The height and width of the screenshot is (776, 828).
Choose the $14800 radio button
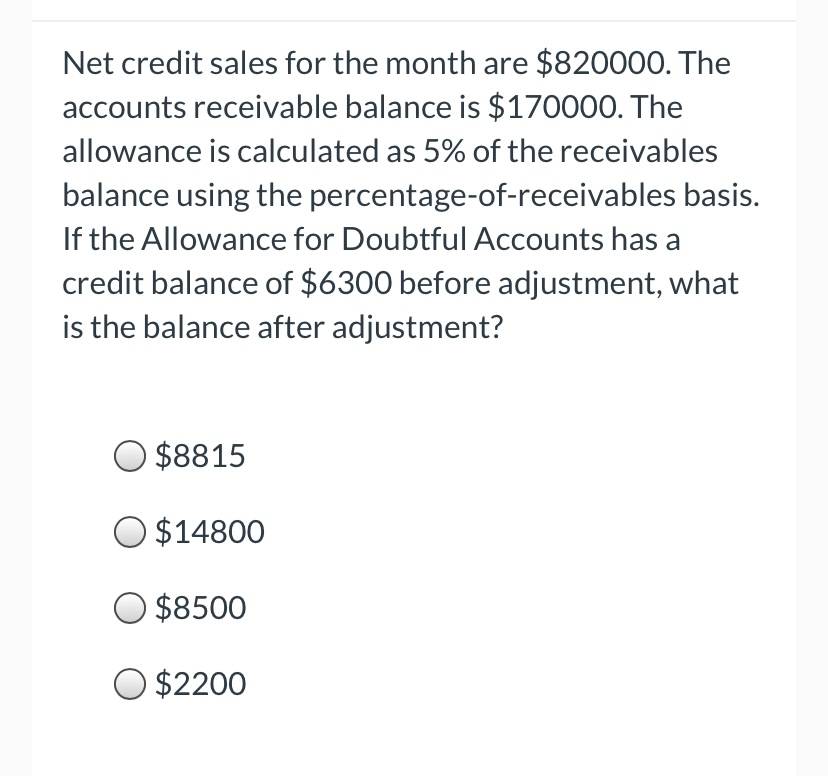coord(129,532)
